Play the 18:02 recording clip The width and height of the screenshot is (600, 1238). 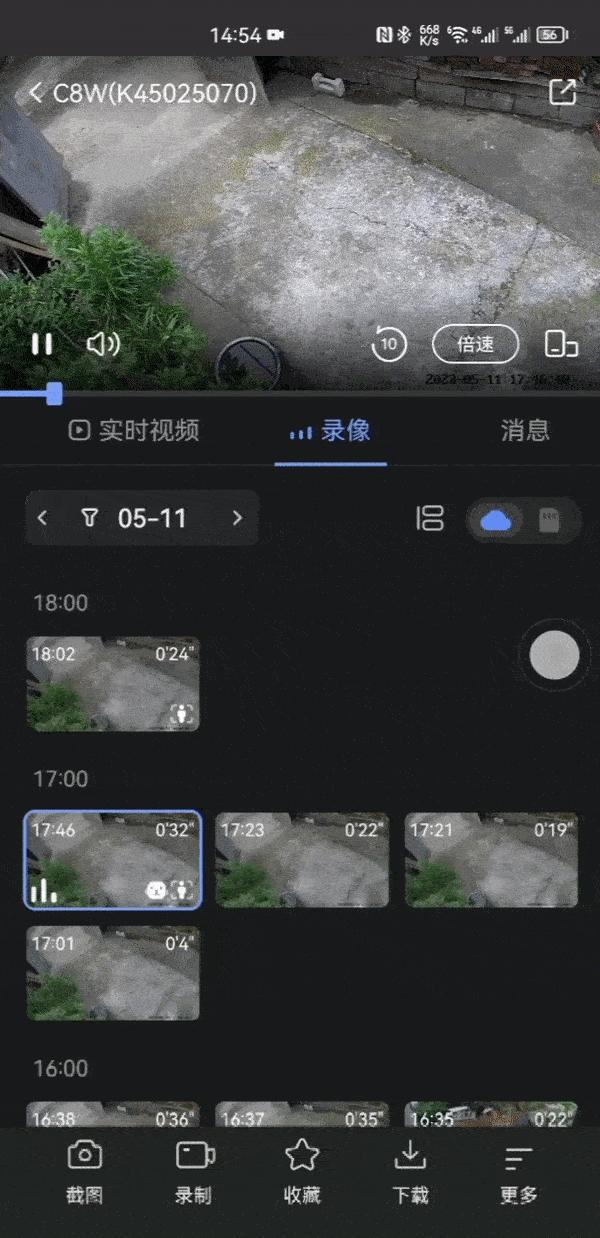(x=113, y=684)
